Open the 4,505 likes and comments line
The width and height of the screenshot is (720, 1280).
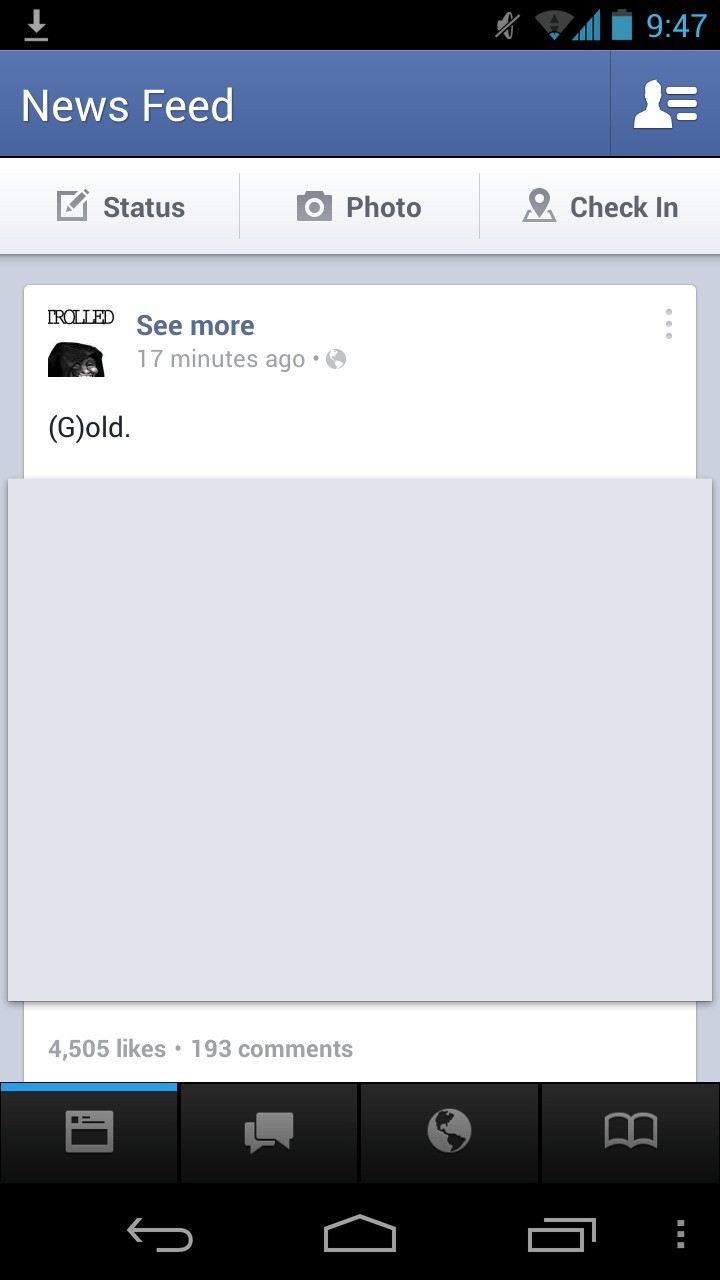200,1049
